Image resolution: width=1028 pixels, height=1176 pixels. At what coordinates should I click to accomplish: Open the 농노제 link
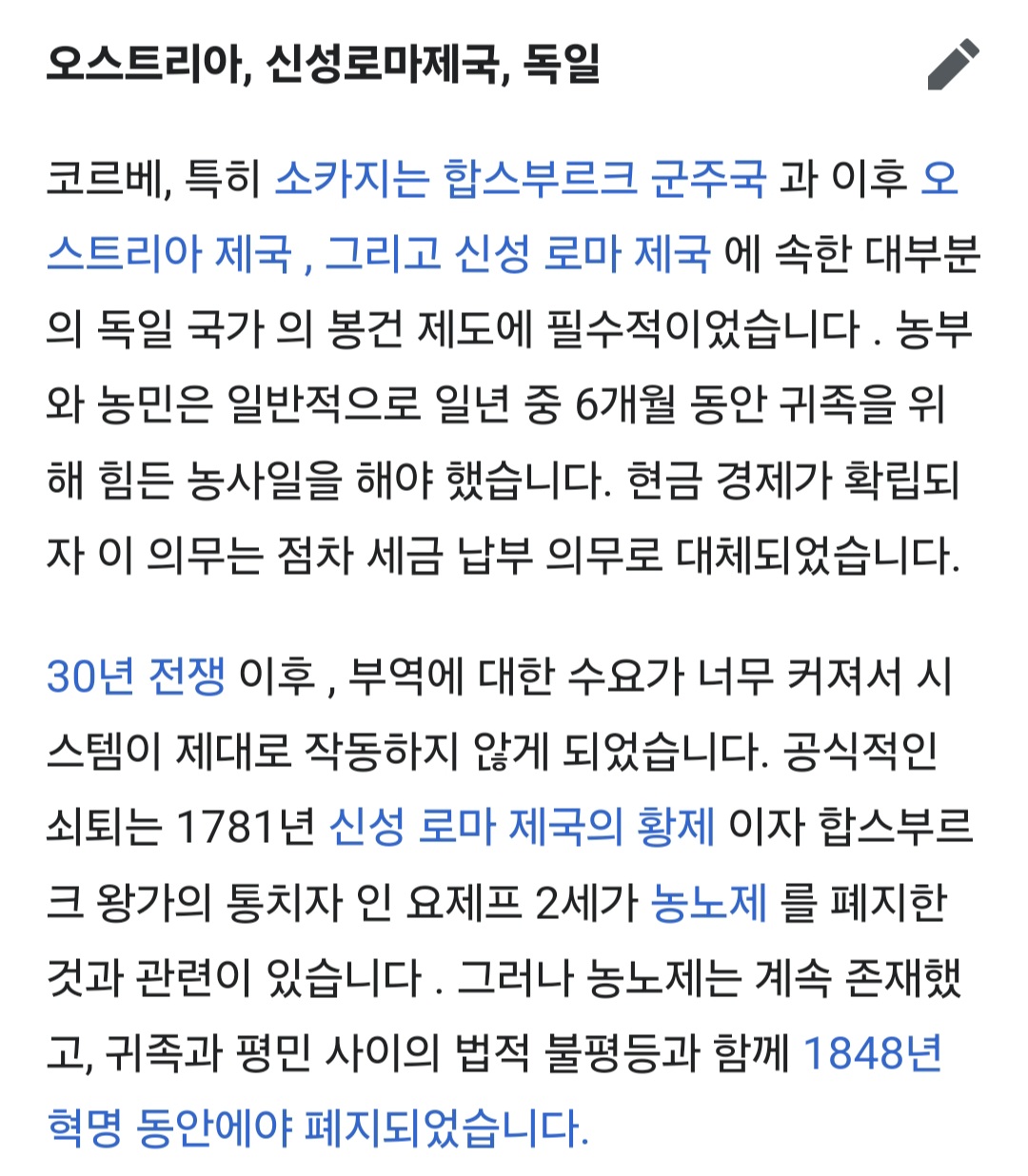tap(708, 902)
